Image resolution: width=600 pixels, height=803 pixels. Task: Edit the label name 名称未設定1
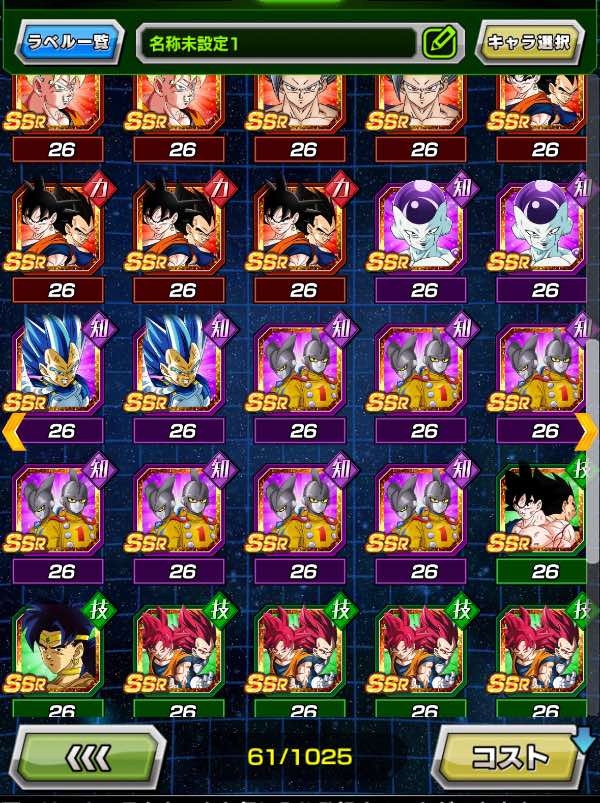[x=439, y=42]
